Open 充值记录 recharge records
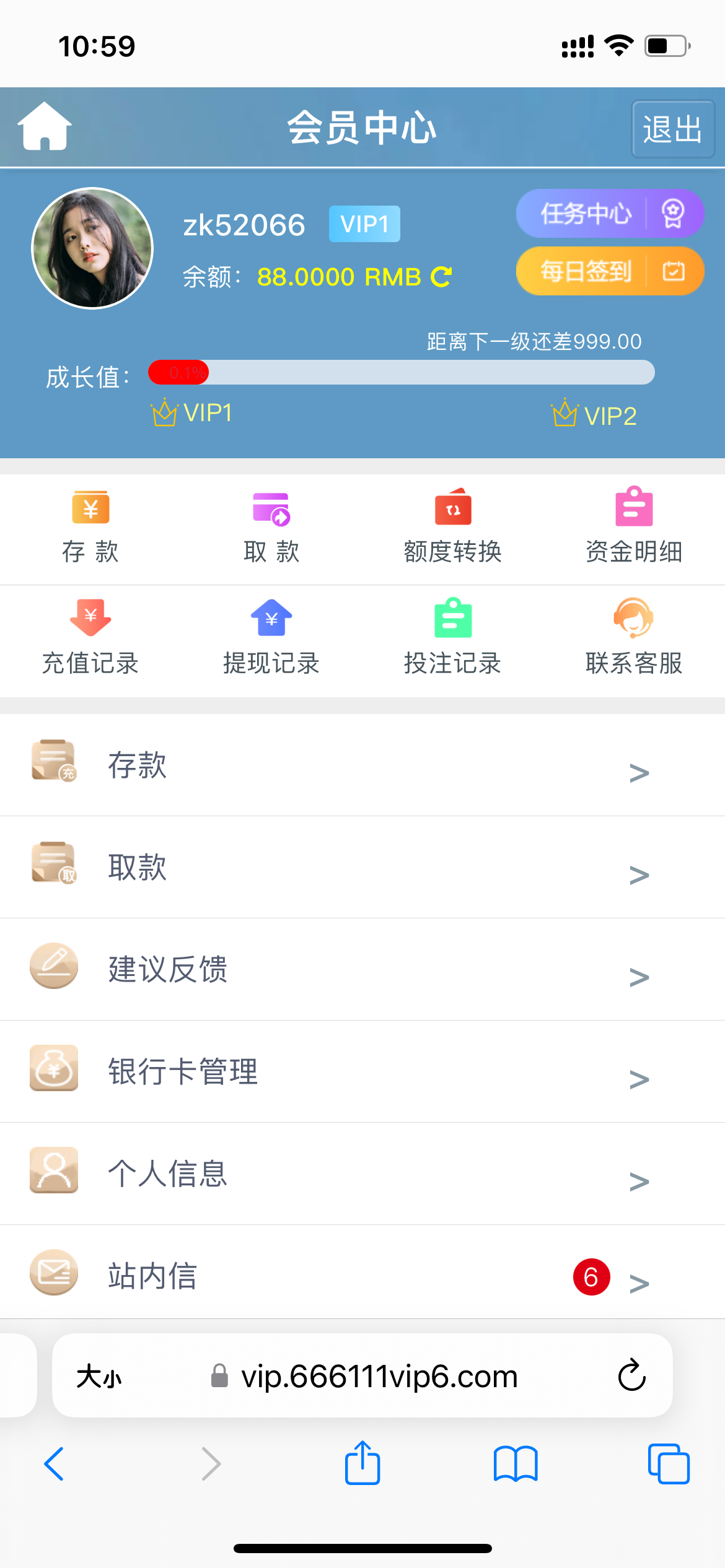 click(x=90, y=637)
